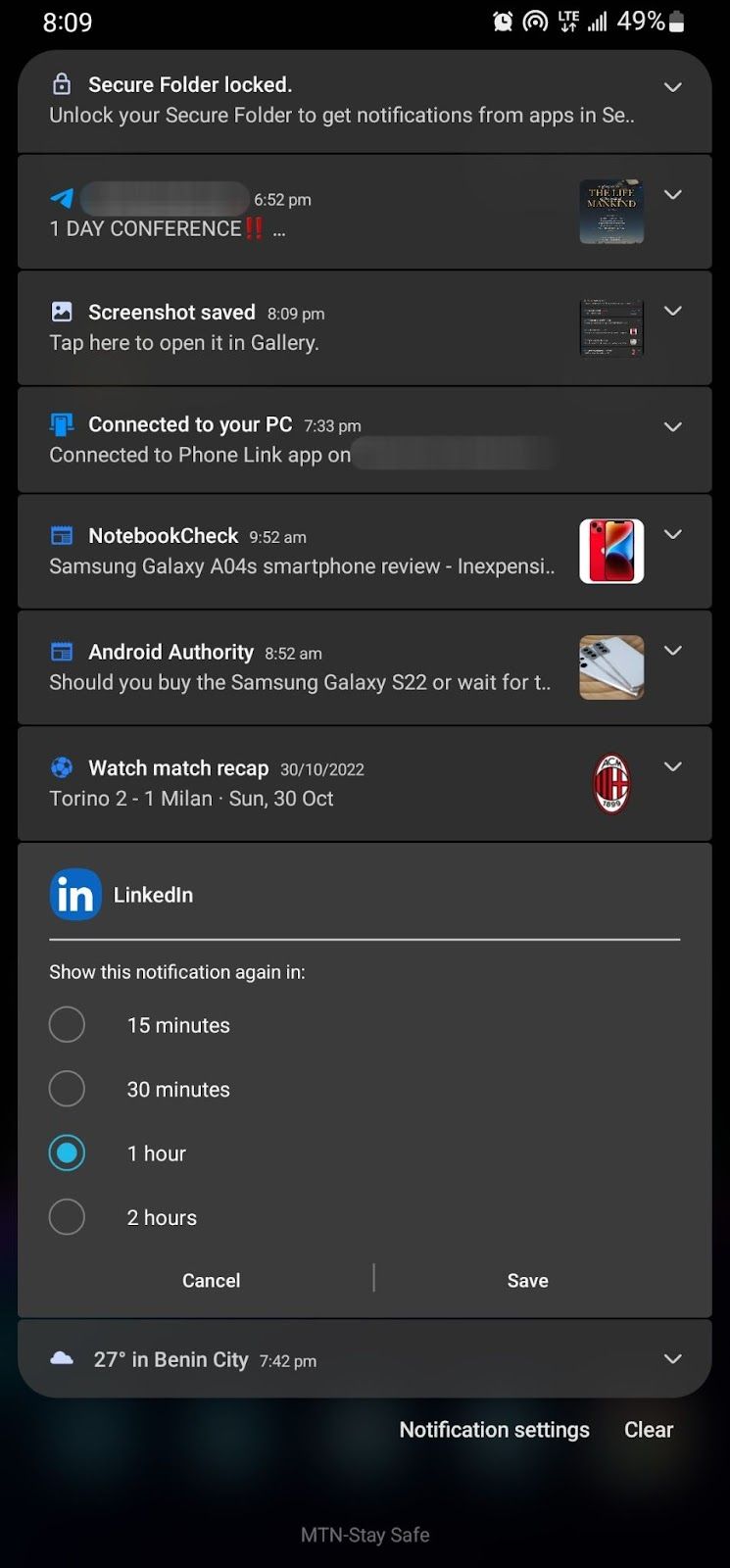730x1568 pixels.
Task: Open Notification settings
Action: pos(494,1430)
